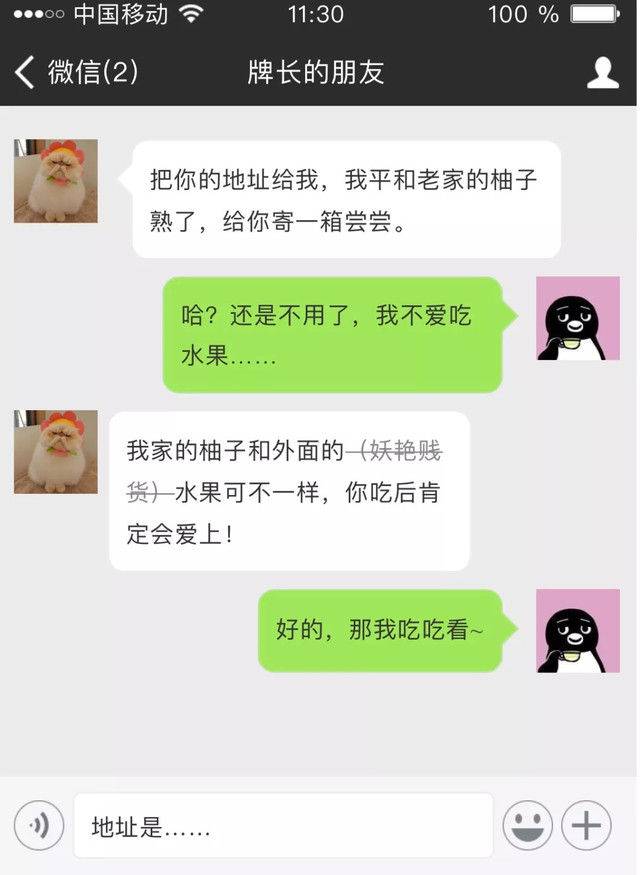640x875 pixels.
Task: Switch to voice message input
Action: point(39,826)
